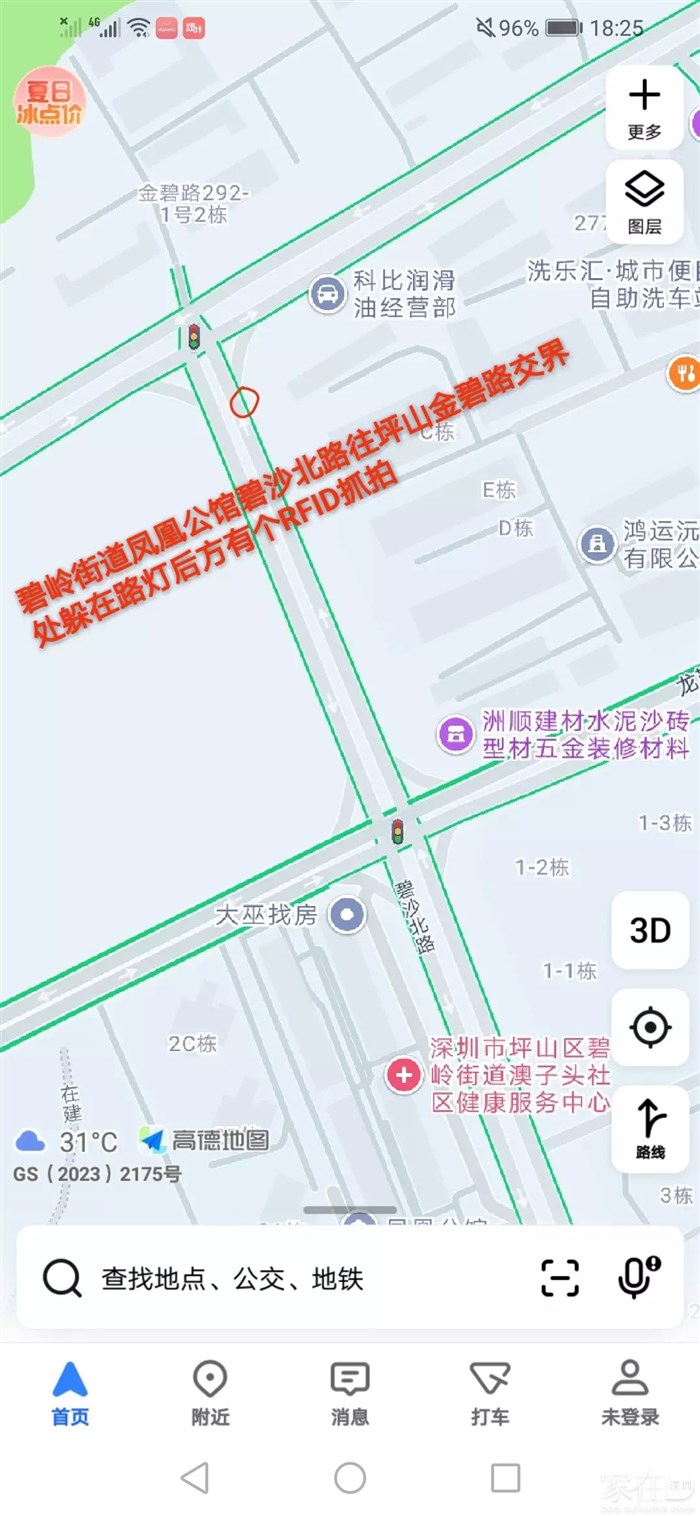
Task: Open the 消息 messages tab
Action: (350, 1393)
